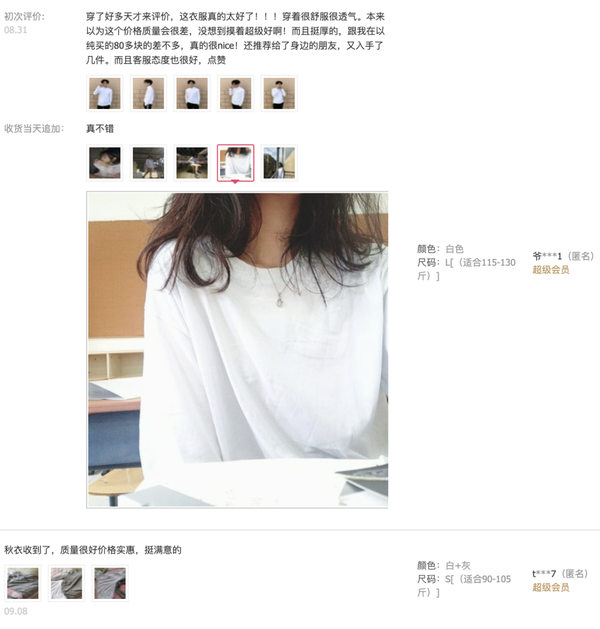Open third gray shirt photo in 秋衣 review
This screenshot has width=600, height=629.
(x=110, y=582)
